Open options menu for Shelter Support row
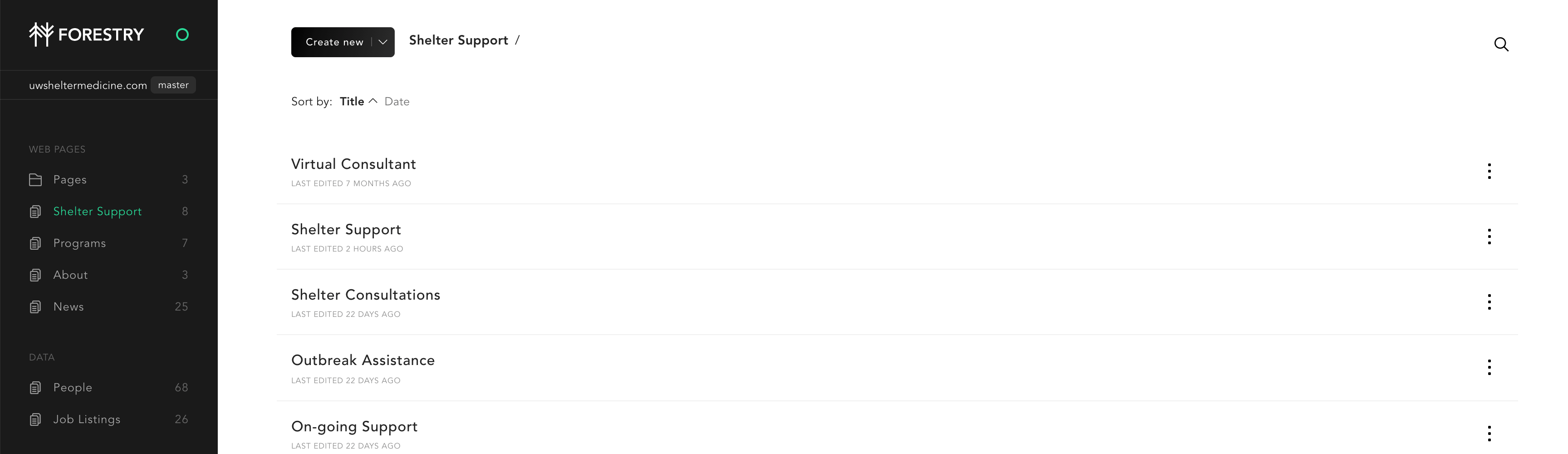 click(1489, 237)
